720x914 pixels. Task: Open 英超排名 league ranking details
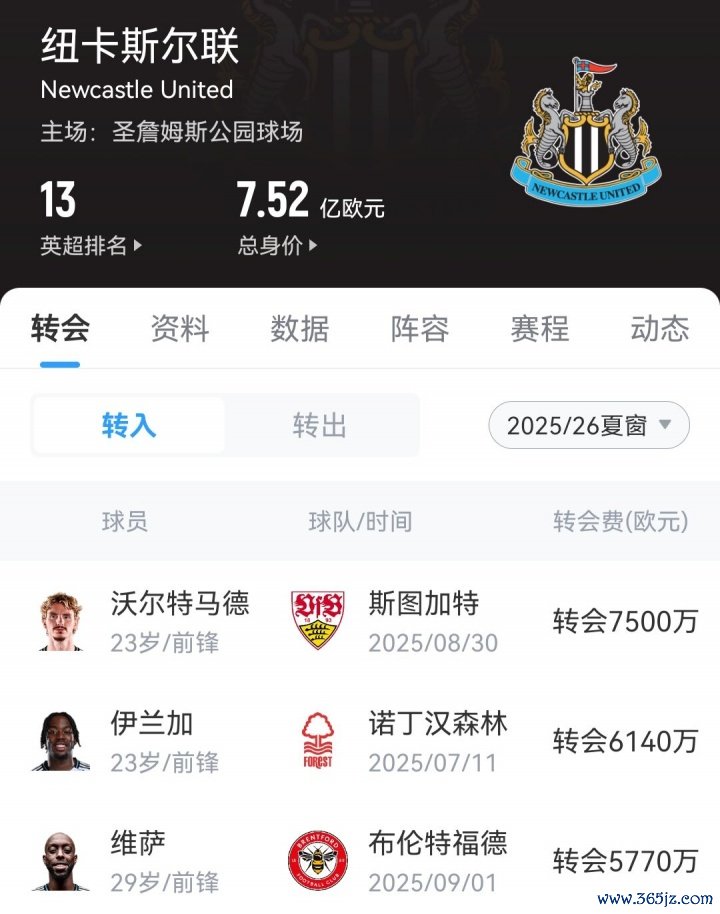tap(91, 245)
